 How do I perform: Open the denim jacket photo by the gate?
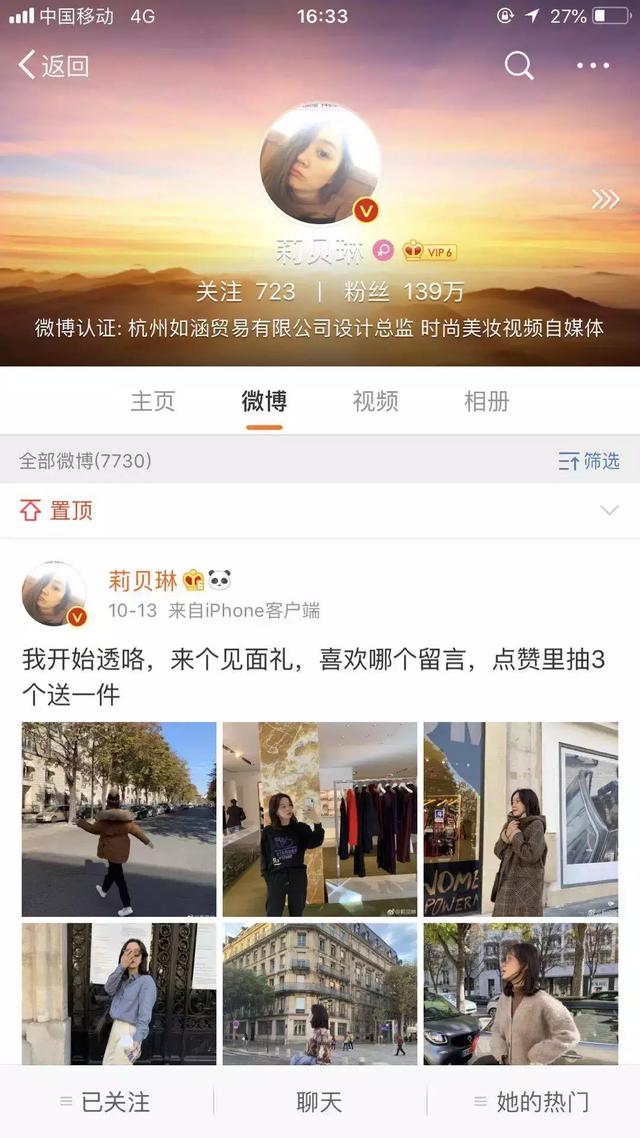[119, 994]
